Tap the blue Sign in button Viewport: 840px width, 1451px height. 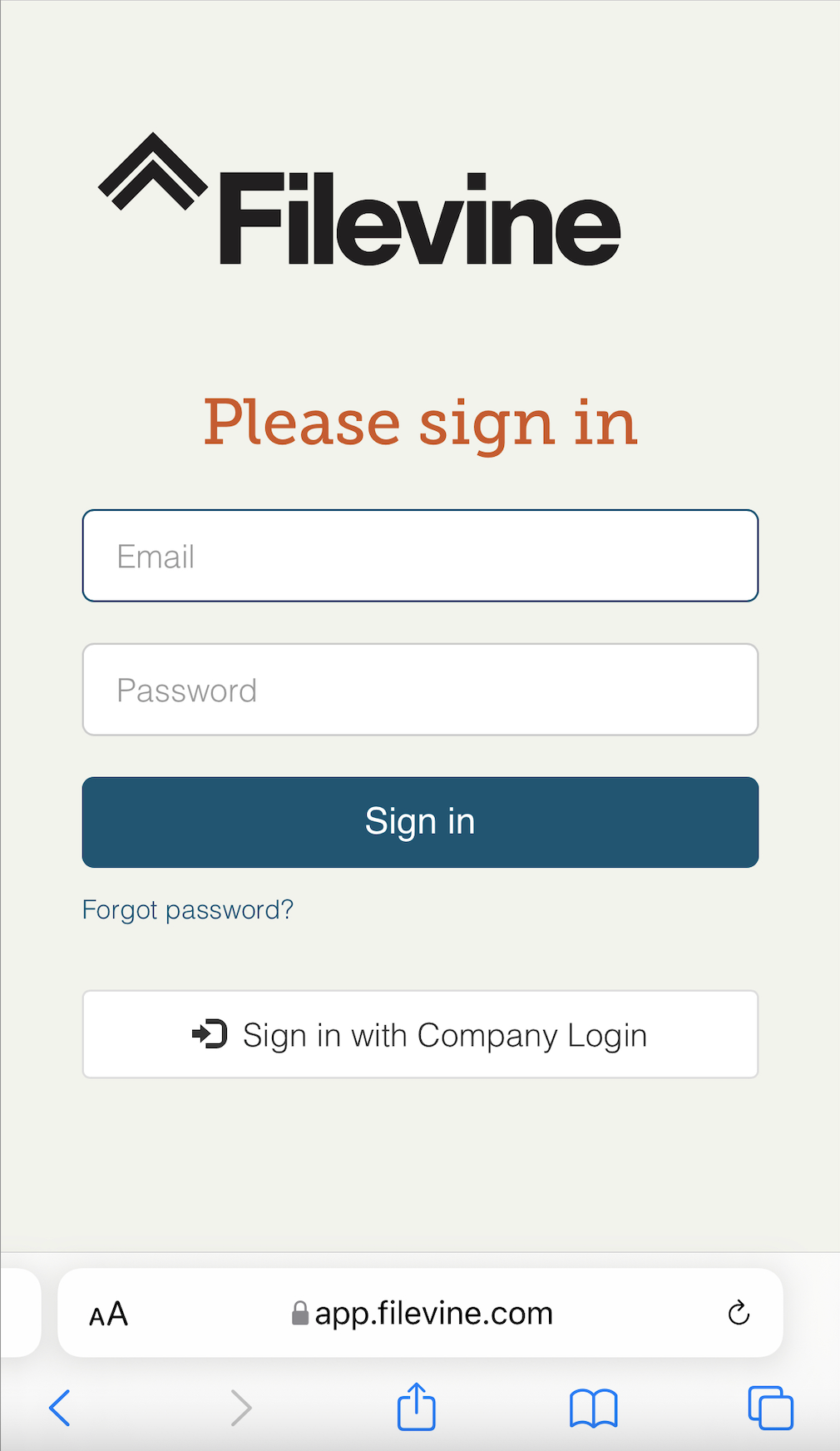coord(420,822)
